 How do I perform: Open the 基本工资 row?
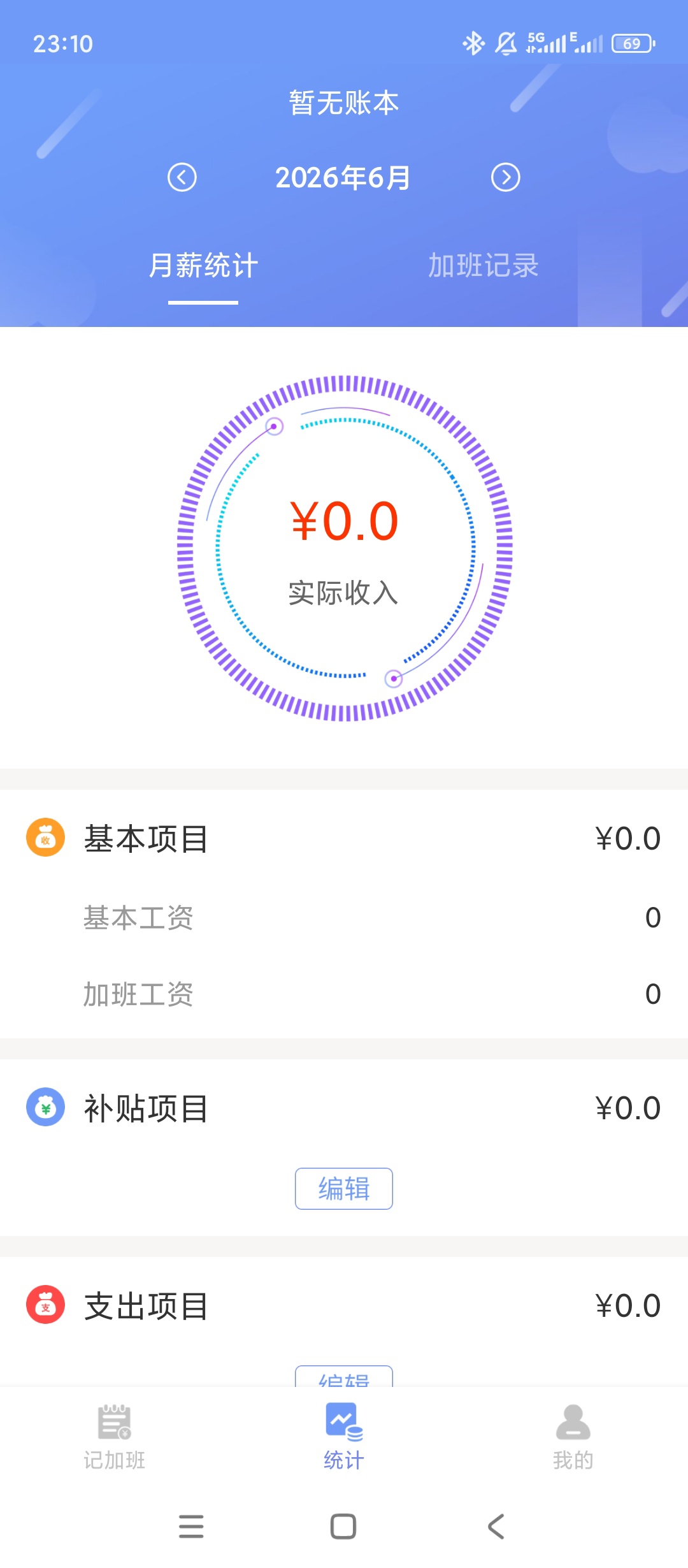click(344, 918)
